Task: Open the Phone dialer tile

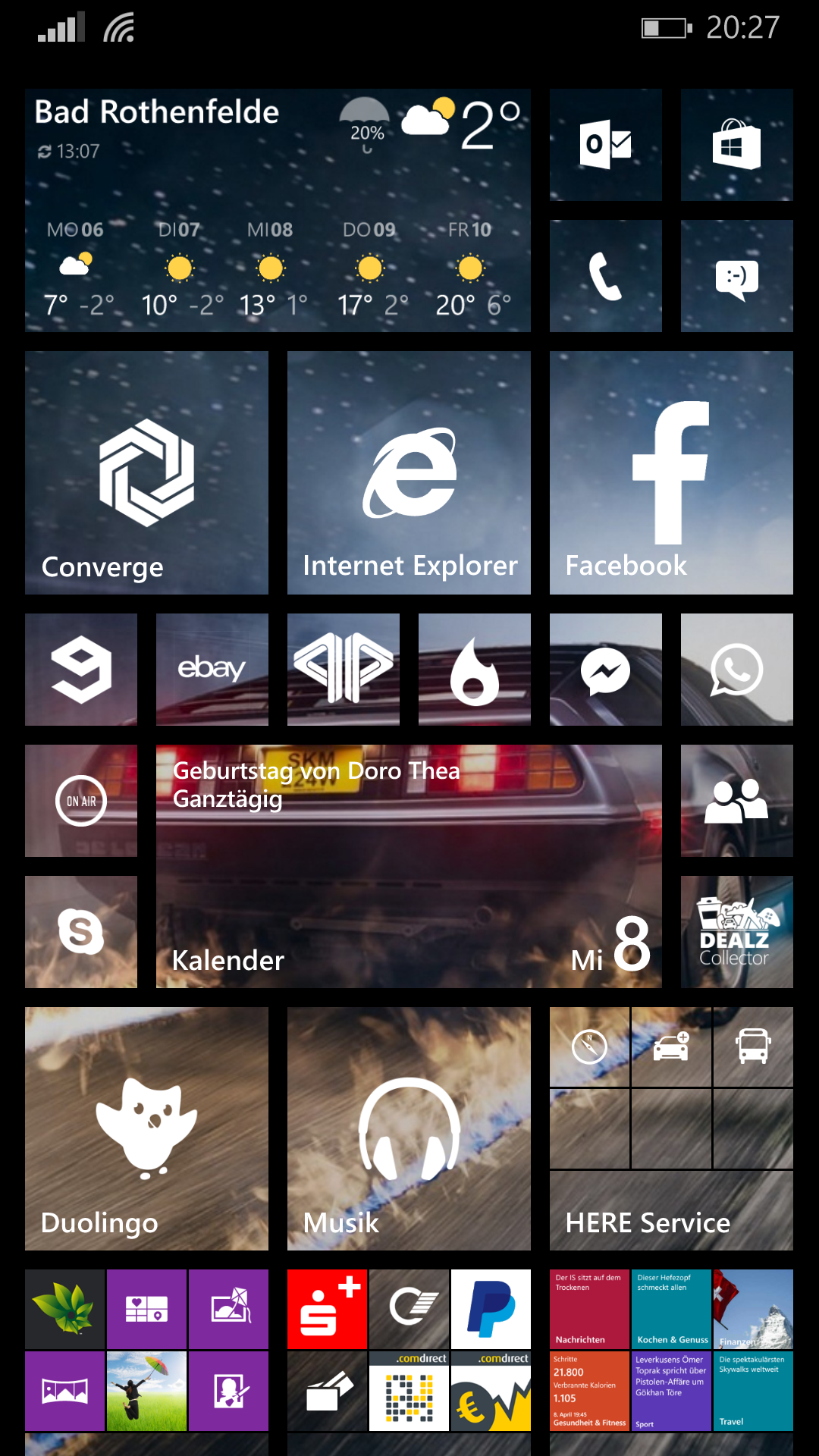Action: point(606,276)
